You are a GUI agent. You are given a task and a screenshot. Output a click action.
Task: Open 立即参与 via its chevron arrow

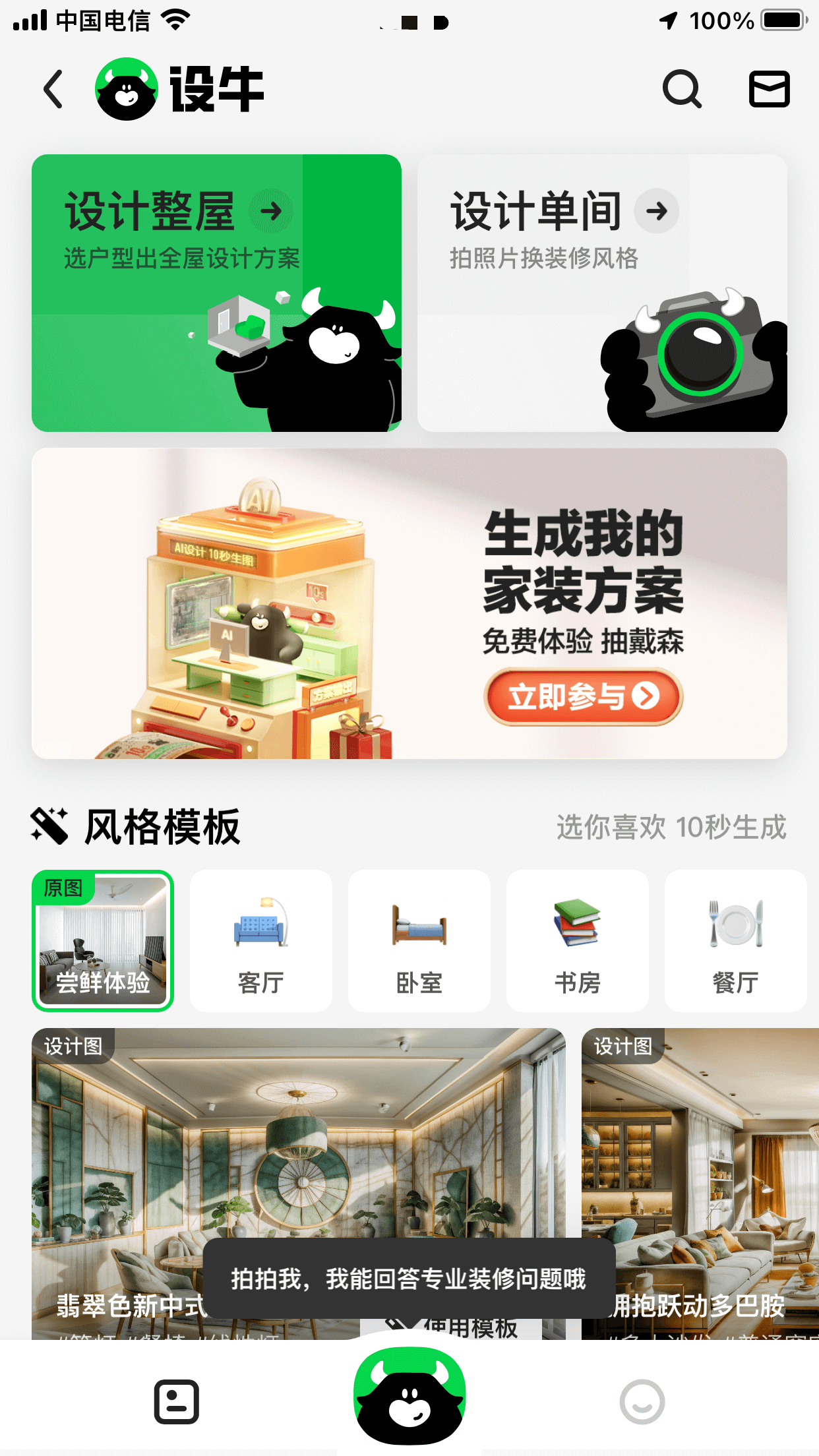coord(644,696)
